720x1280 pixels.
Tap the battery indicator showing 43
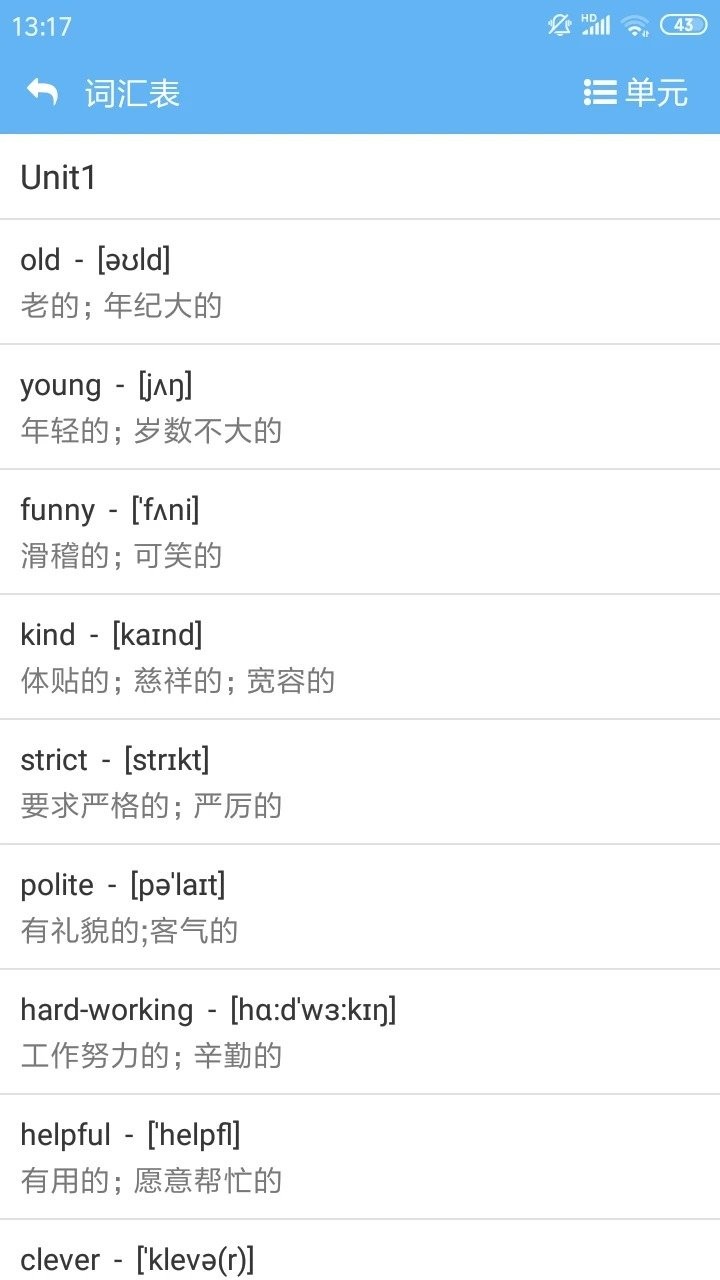[x=682, y=22]
